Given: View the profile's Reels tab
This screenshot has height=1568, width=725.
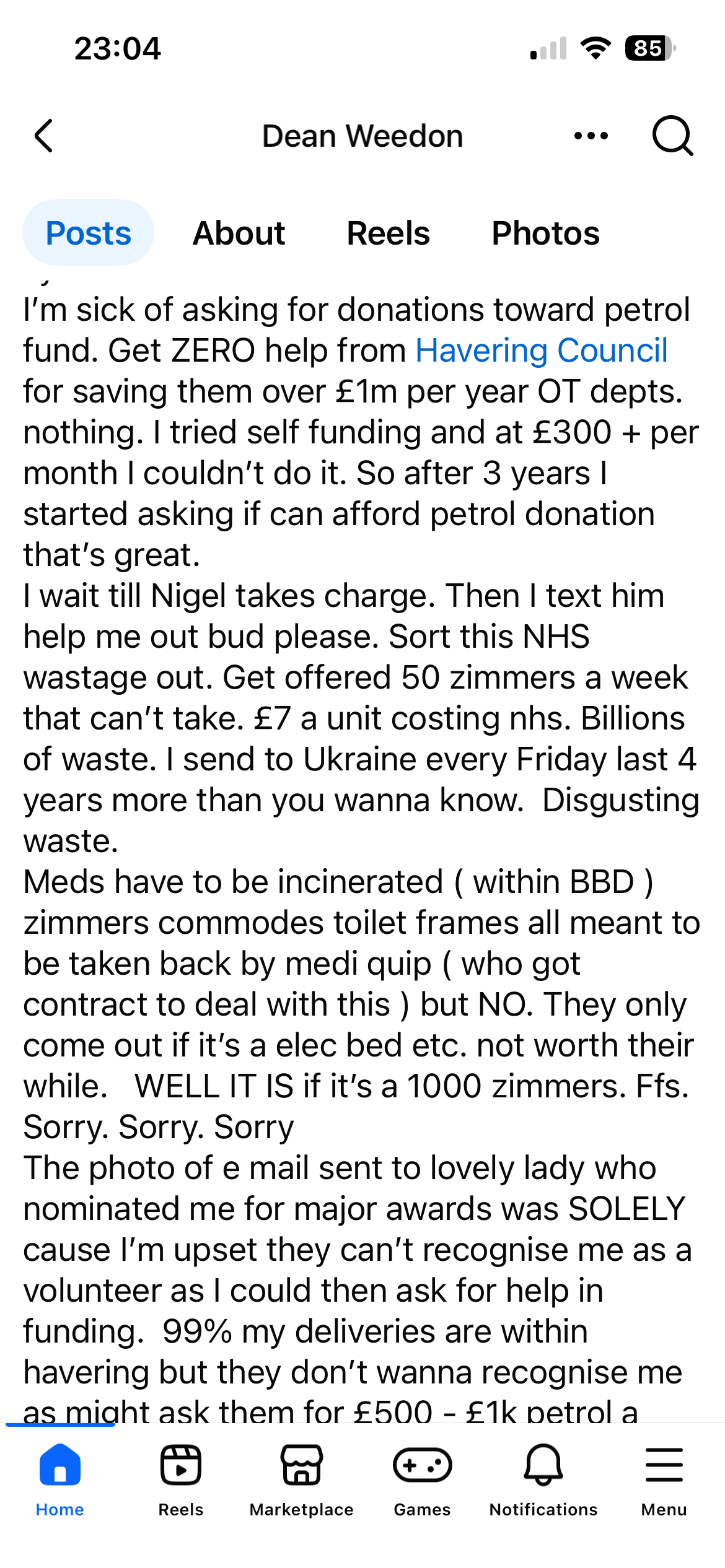Looking at the screenshot, I should click(x=388, y=233).
